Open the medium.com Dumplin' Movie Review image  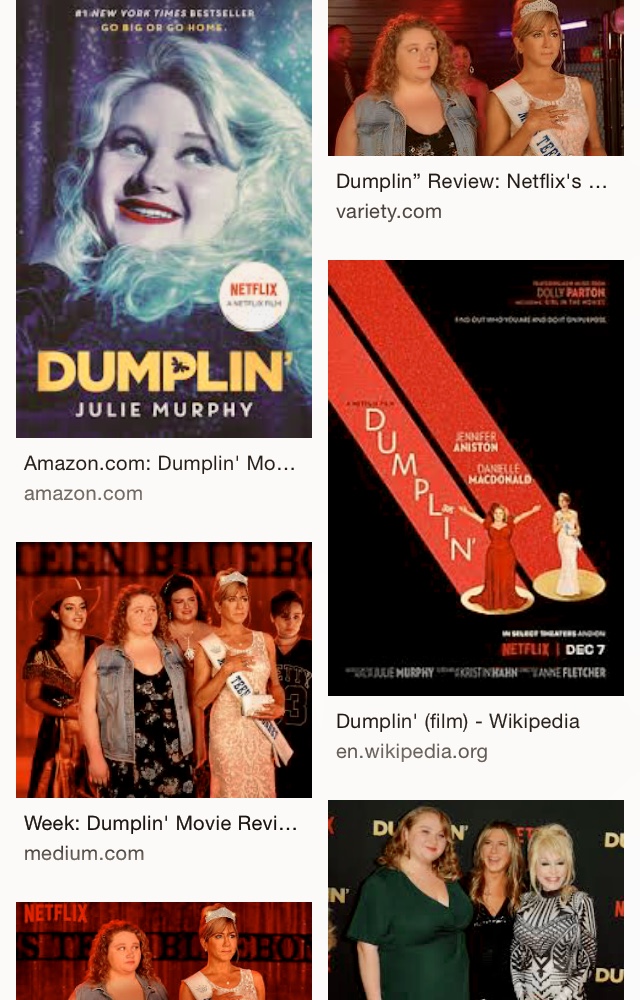pos(164,670)
